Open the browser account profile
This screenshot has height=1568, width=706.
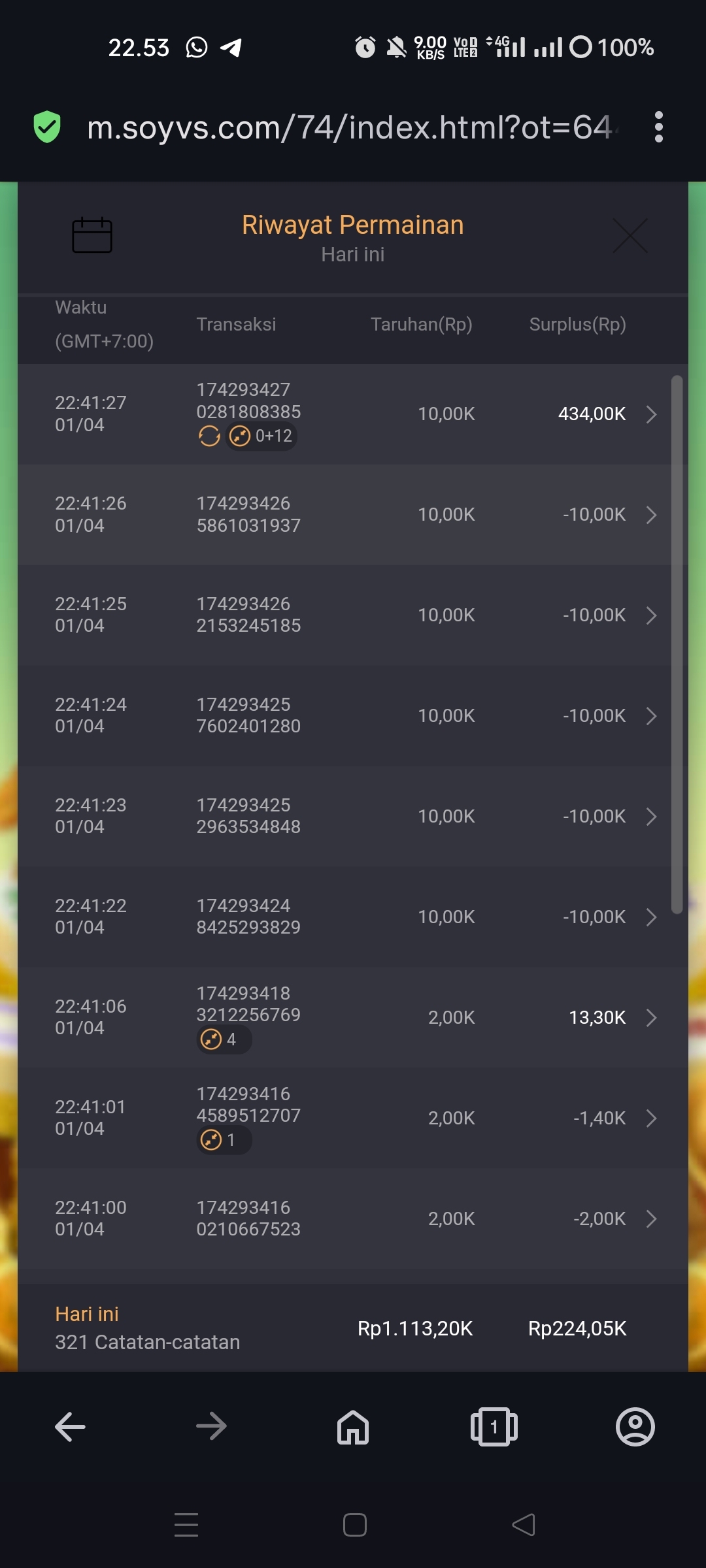pos(635,1426)
